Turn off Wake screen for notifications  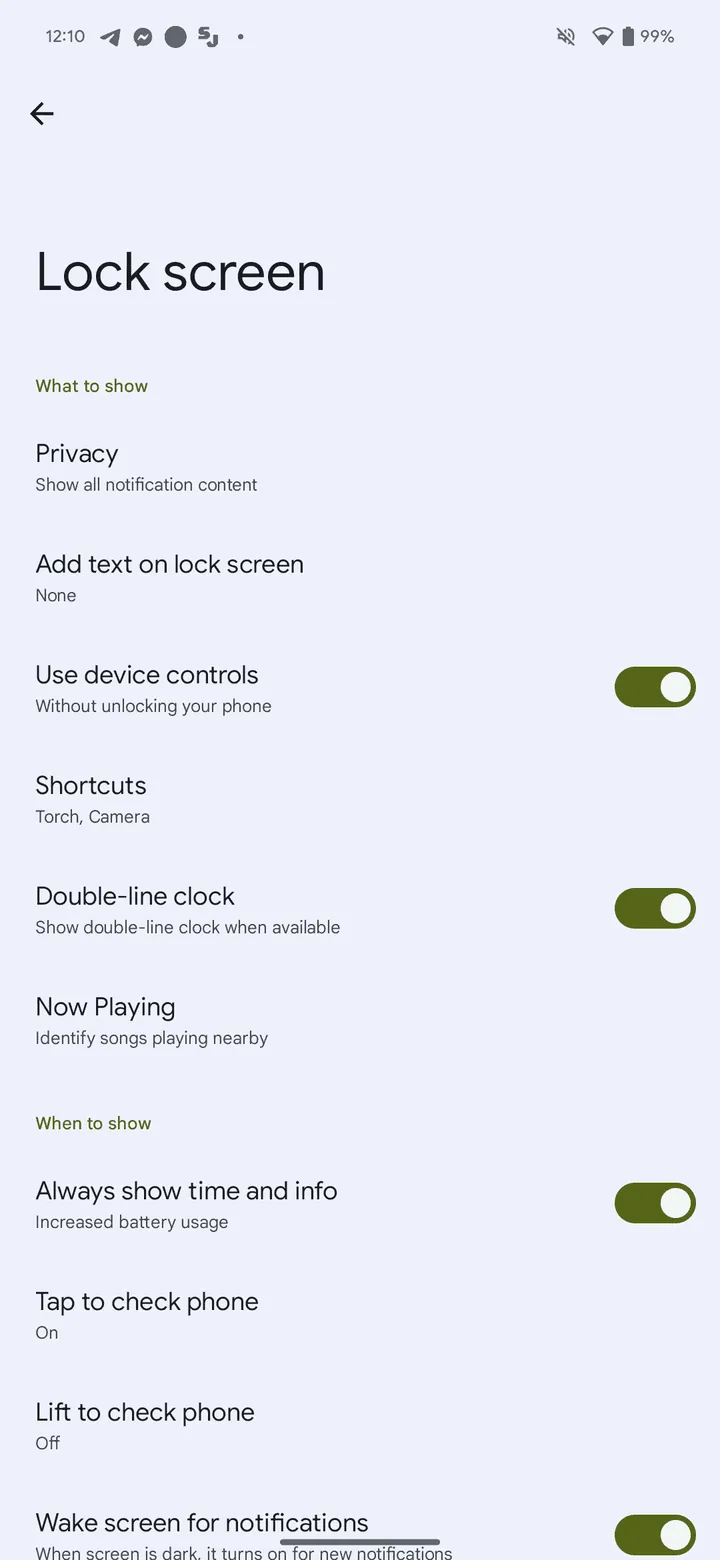click(654, 1534)
